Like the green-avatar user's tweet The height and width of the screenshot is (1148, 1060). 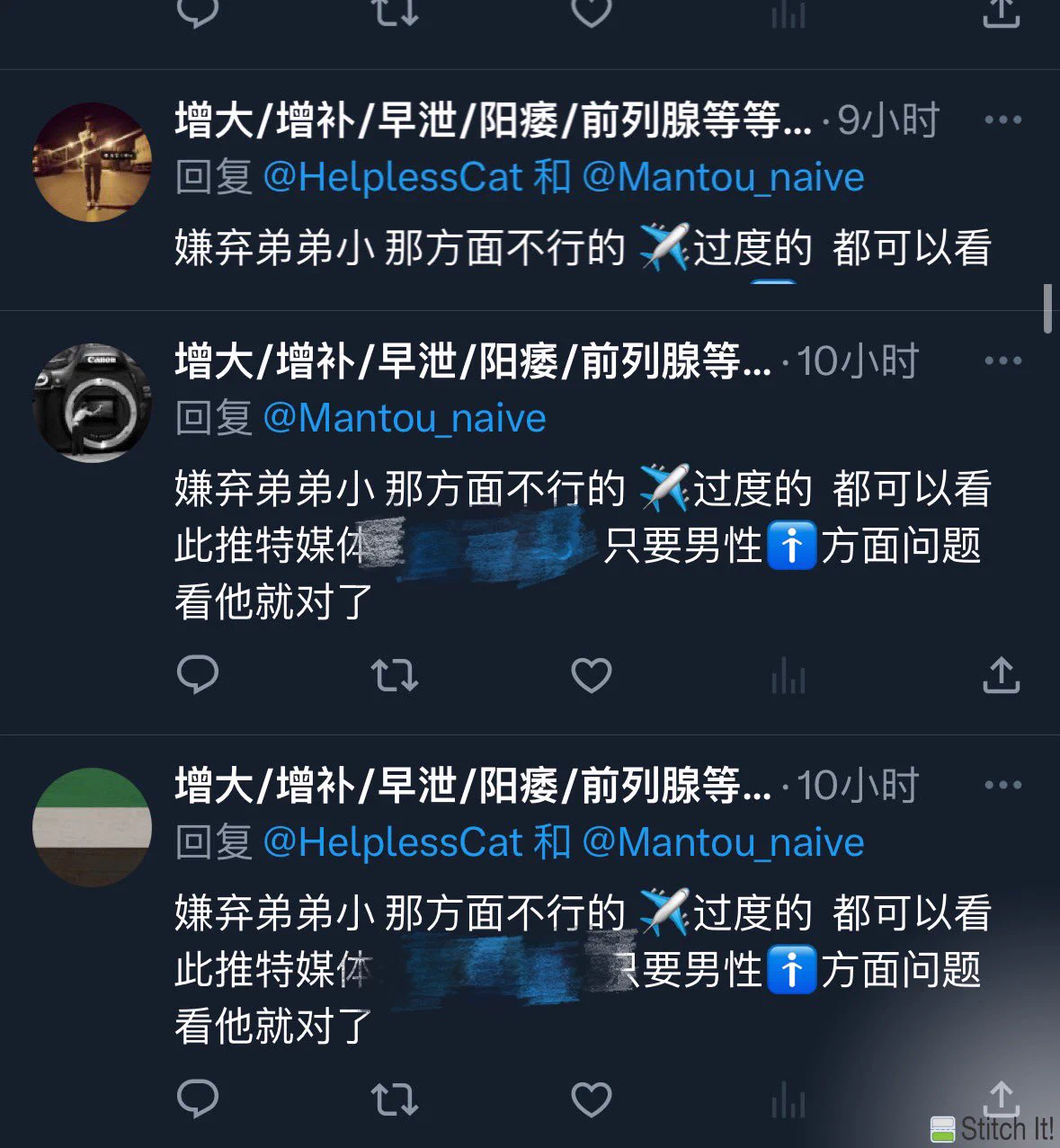pos(591,1098)
